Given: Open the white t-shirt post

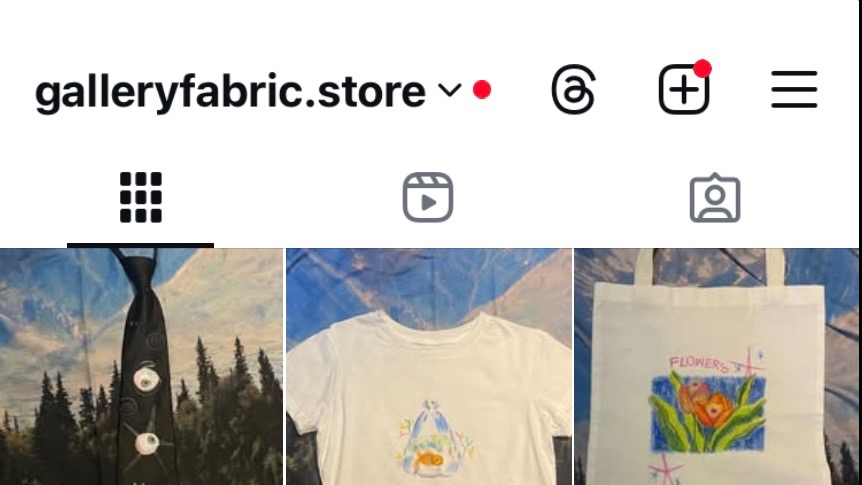Looking at the screenshot, I should [429, 367].
